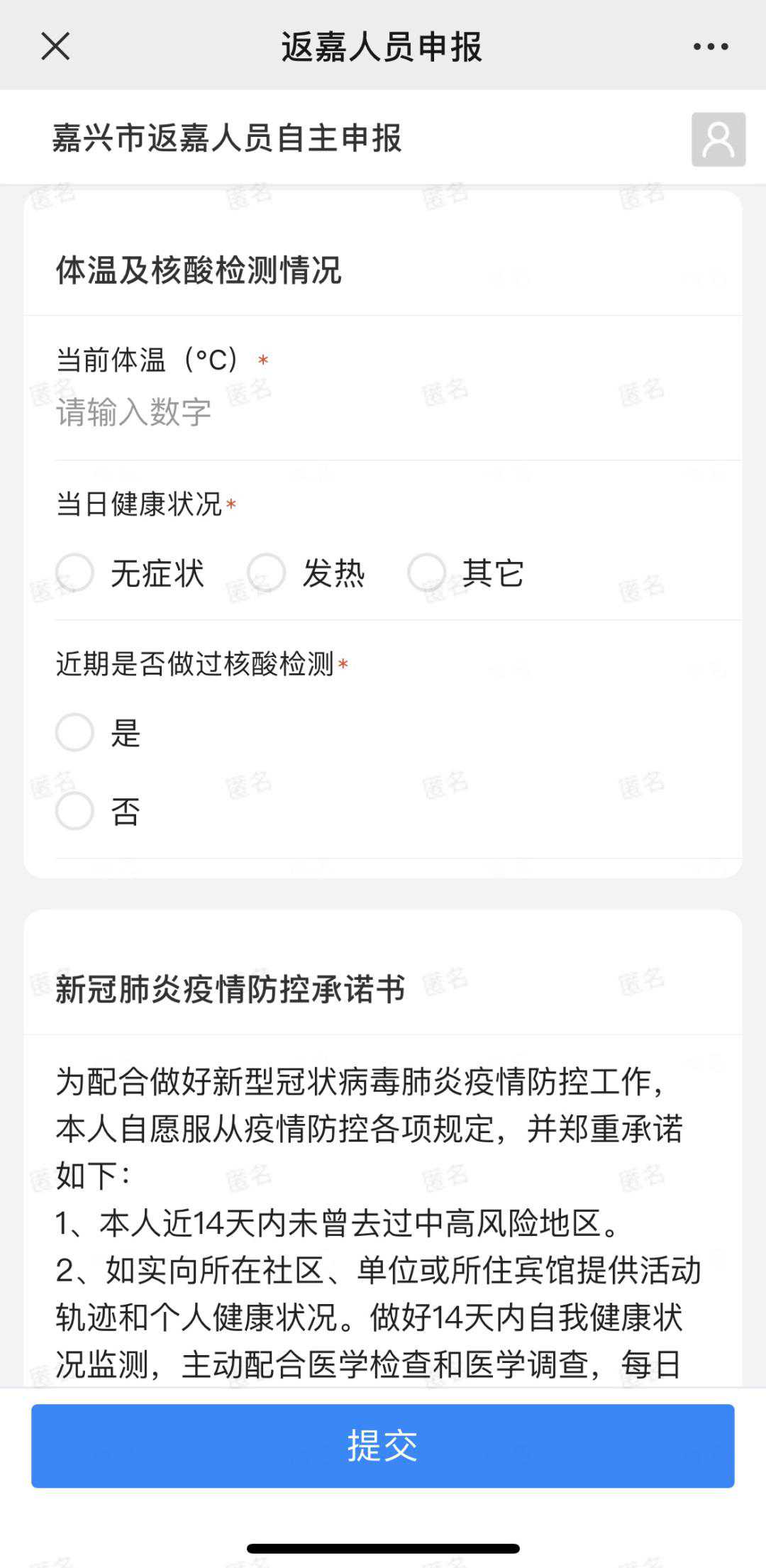Close the 返嘉人员申报 page
Screen dimensions: 766x1568
pos(55,47)
